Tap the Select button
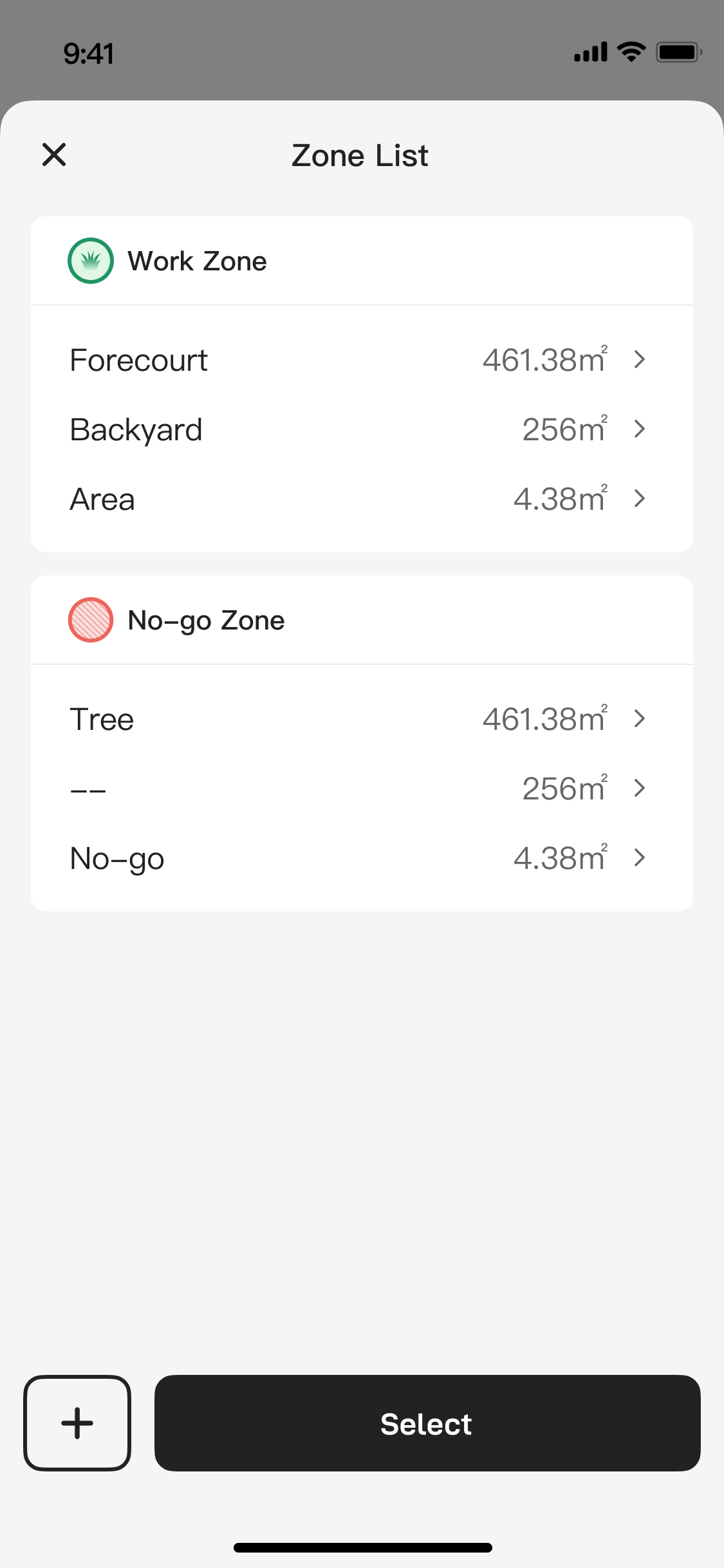 pos(427,1423)
